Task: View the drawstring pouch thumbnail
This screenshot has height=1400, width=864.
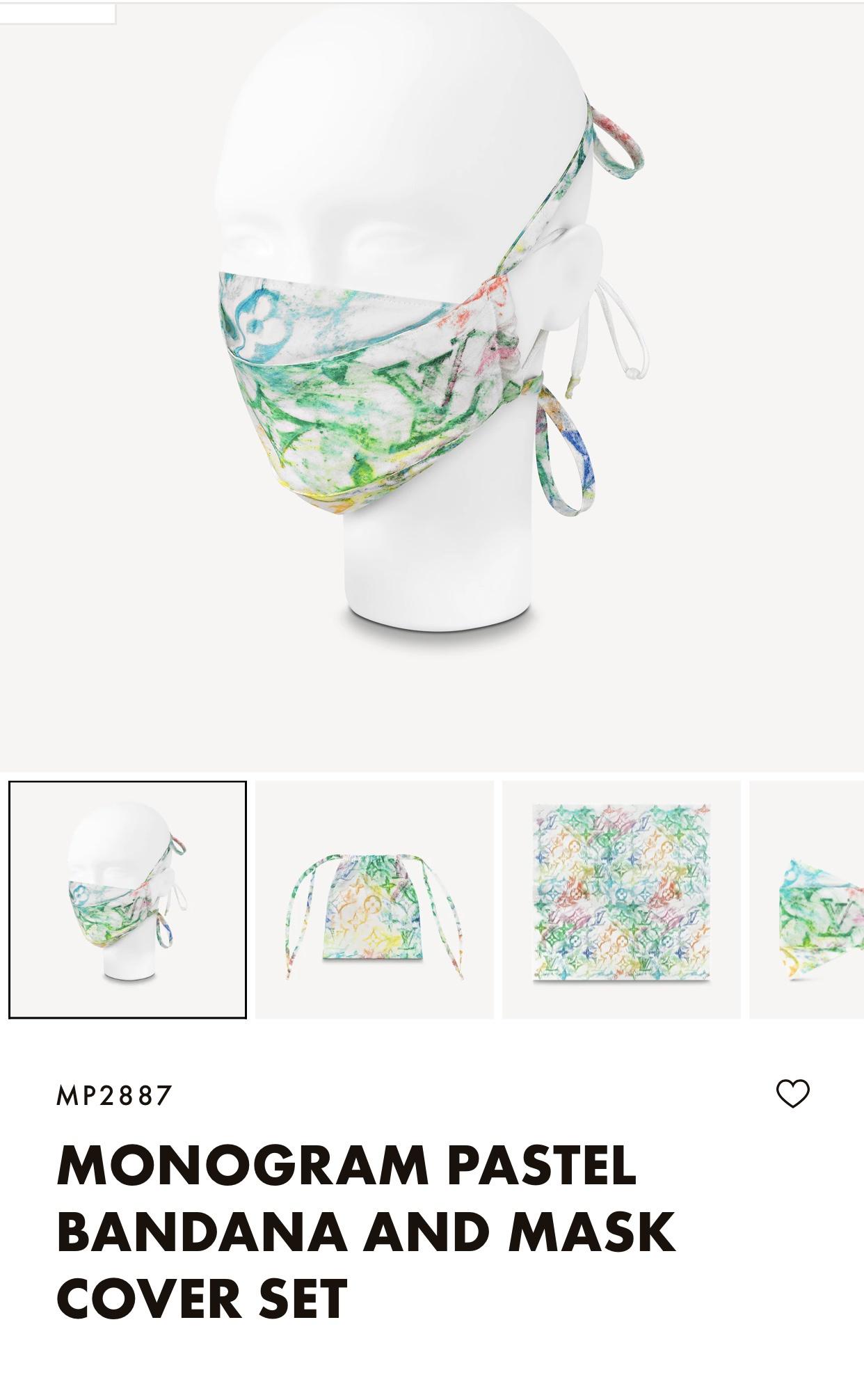Action: (x=374, y=899)
